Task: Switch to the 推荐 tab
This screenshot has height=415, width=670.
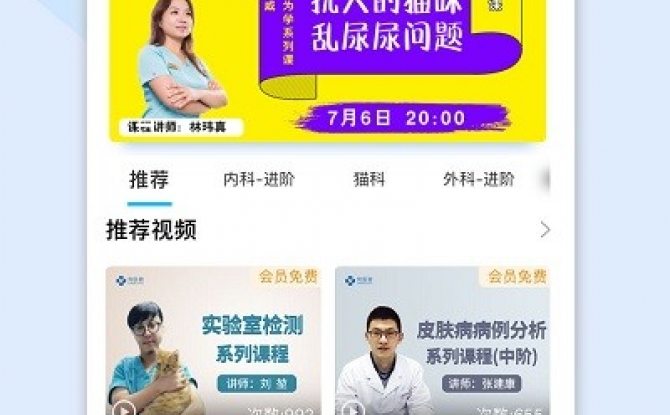Action: [x=149, y=180]
